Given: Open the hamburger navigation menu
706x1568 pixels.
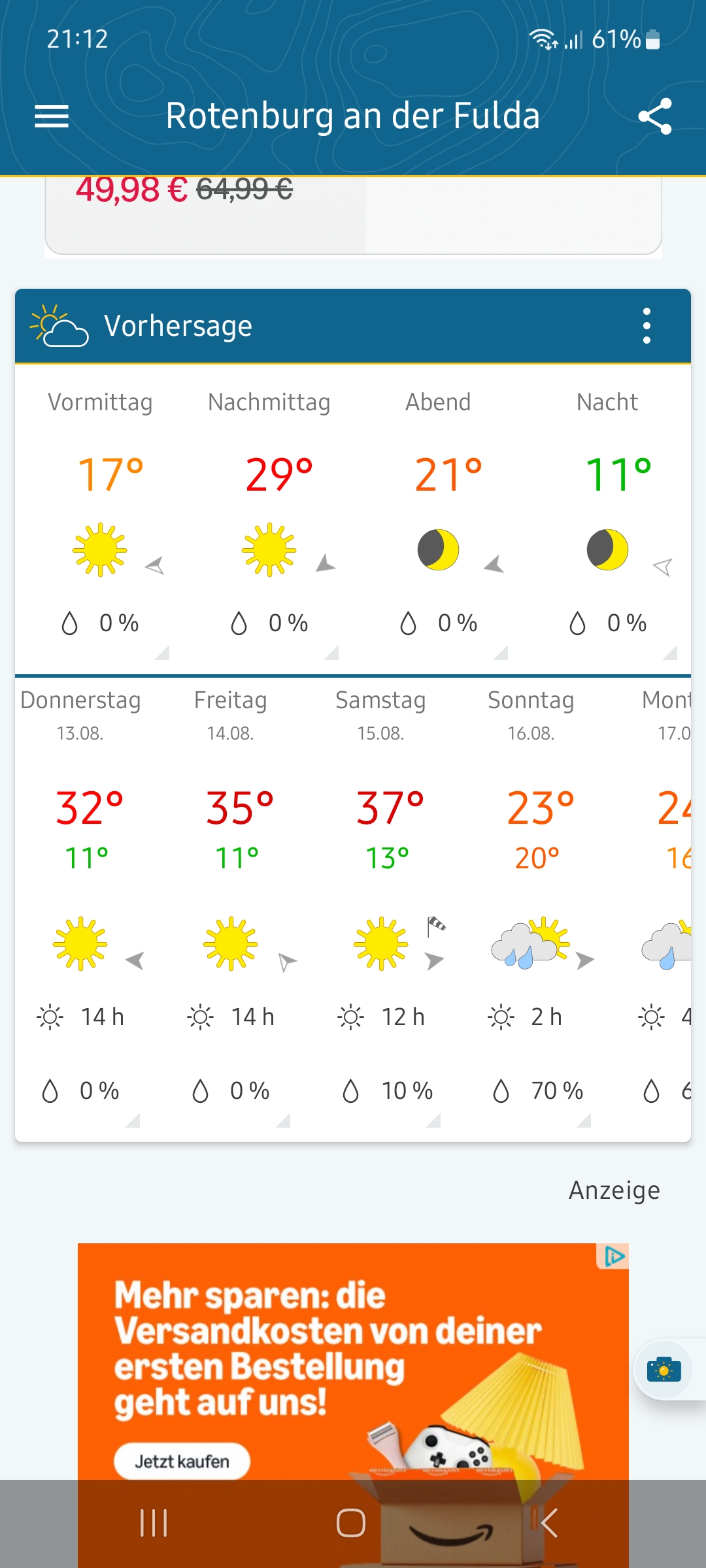Looking at the screenshot, I should coord(52,117).
